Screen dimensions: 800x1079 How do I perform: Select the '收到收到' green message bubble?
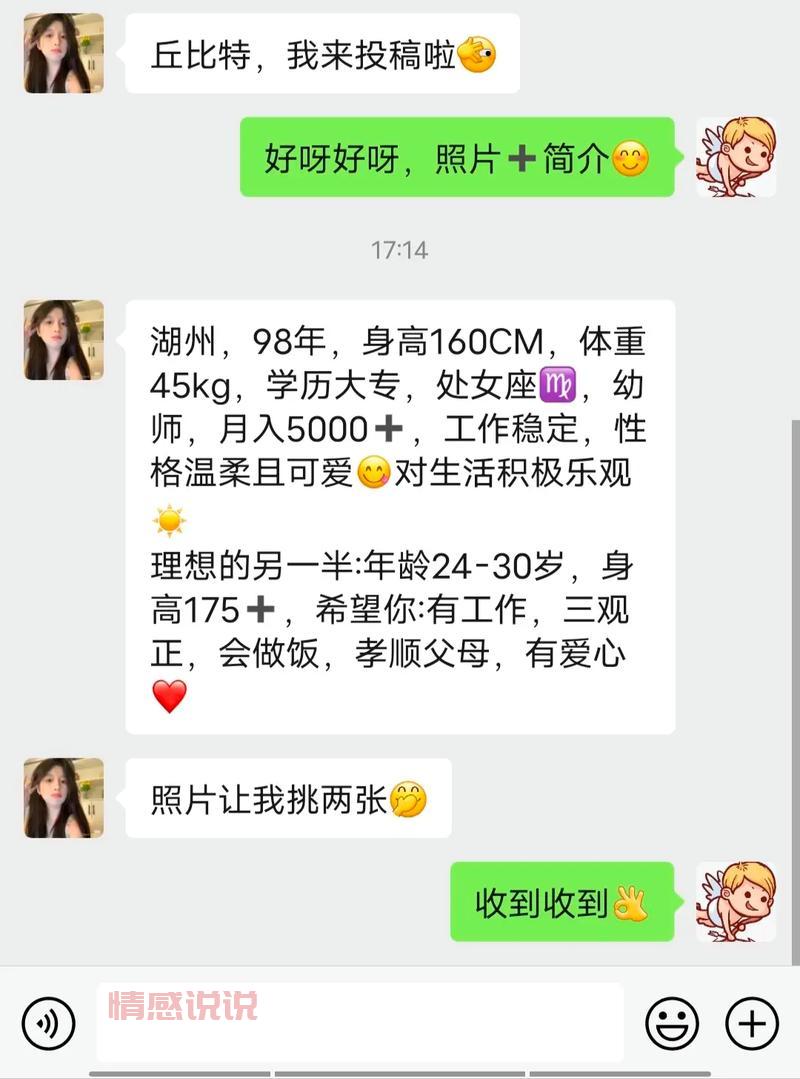pos(560,899)
